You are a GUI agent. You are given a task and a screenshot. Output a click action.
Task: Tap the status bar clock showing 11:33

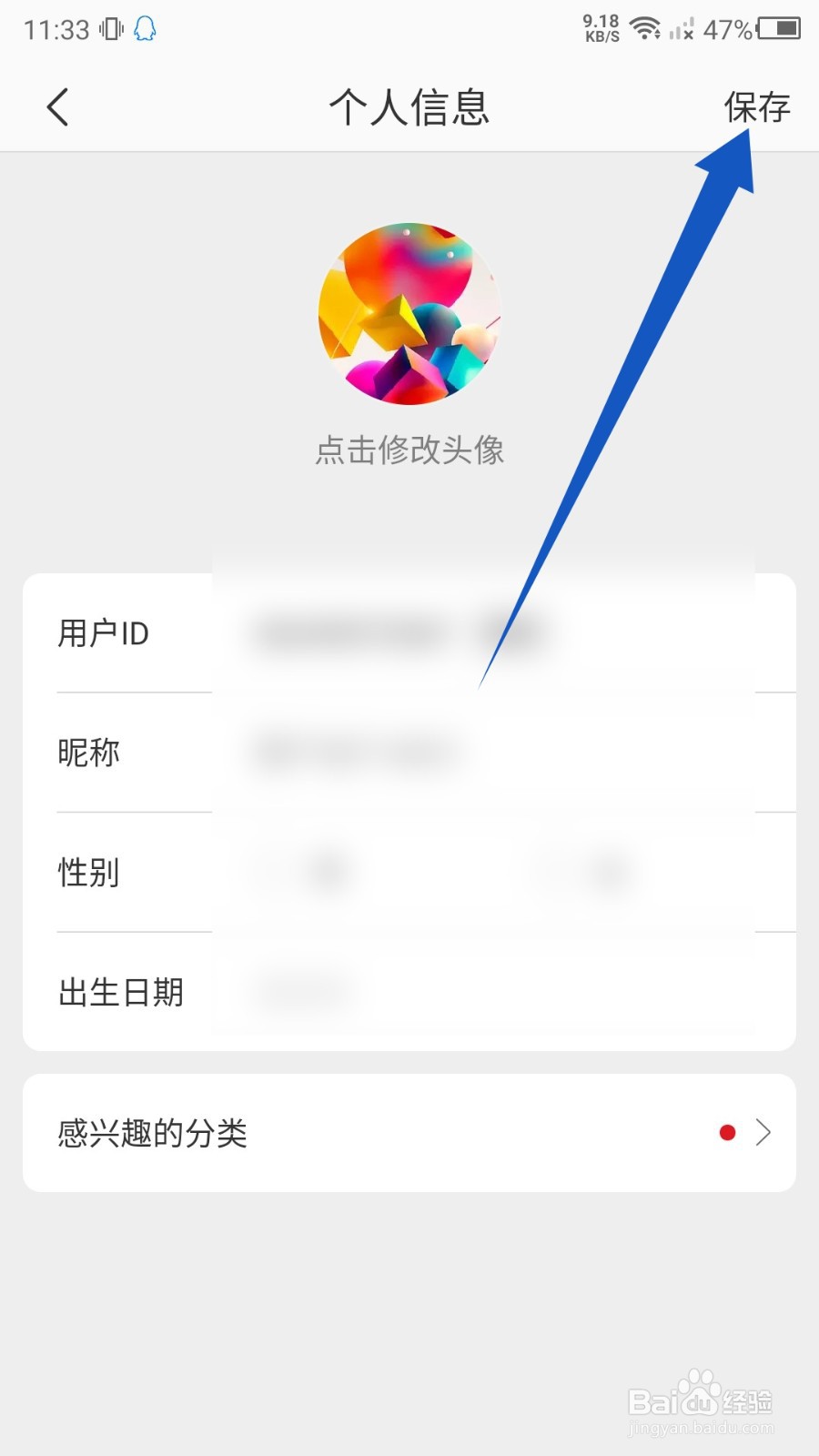(56, 29)
